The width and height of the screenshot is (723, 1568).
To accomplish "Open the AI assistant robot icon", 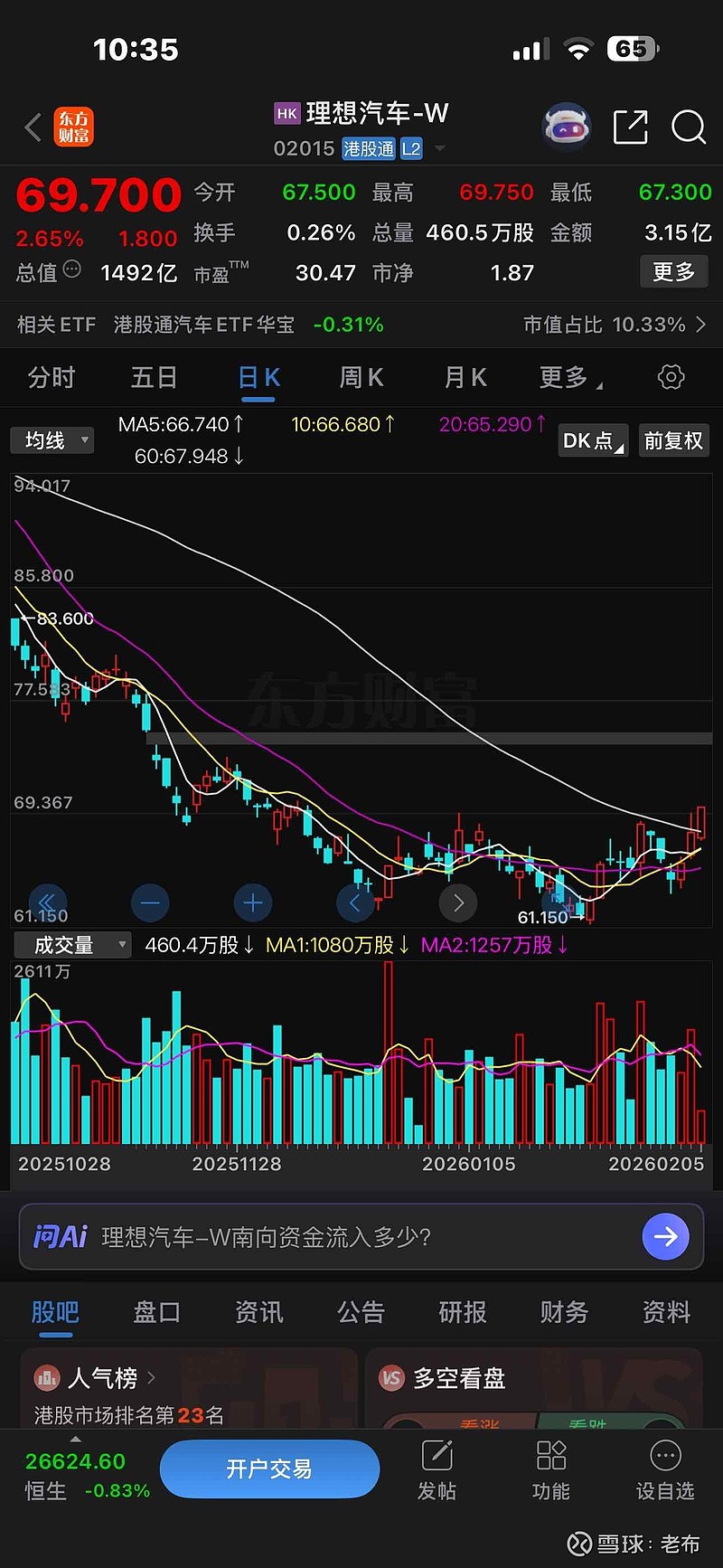I will [567, 127].
